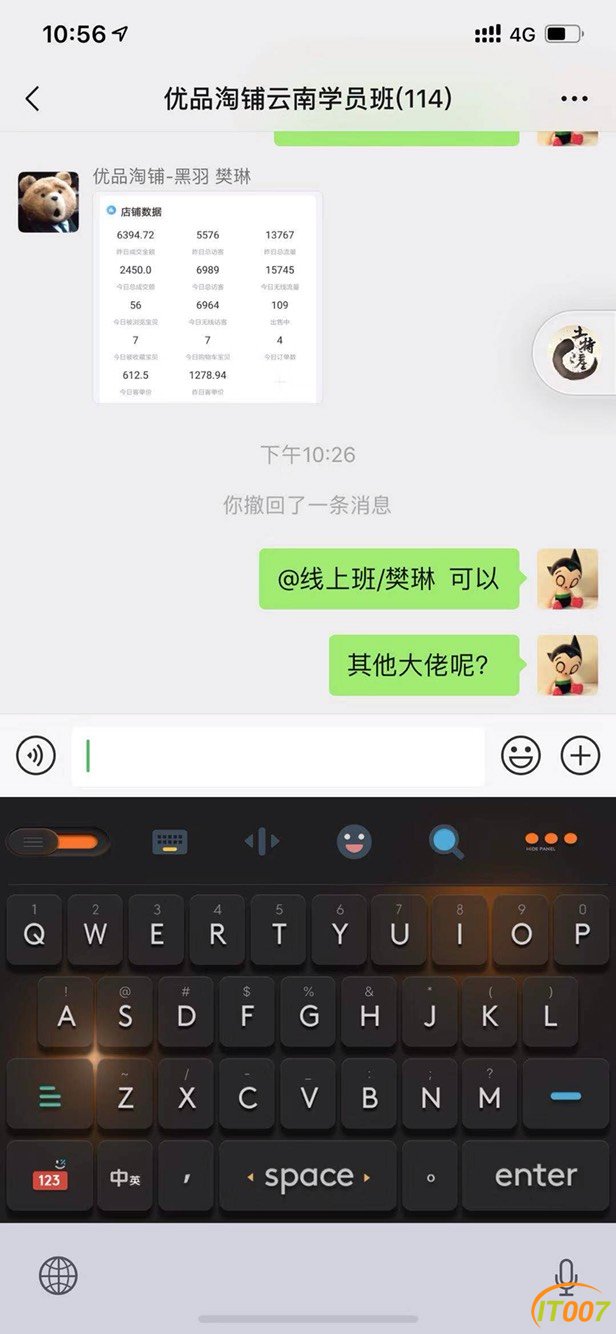Open the chat's three-dot menu
The width and height of the screenshot is (616, 1334).
574,99
